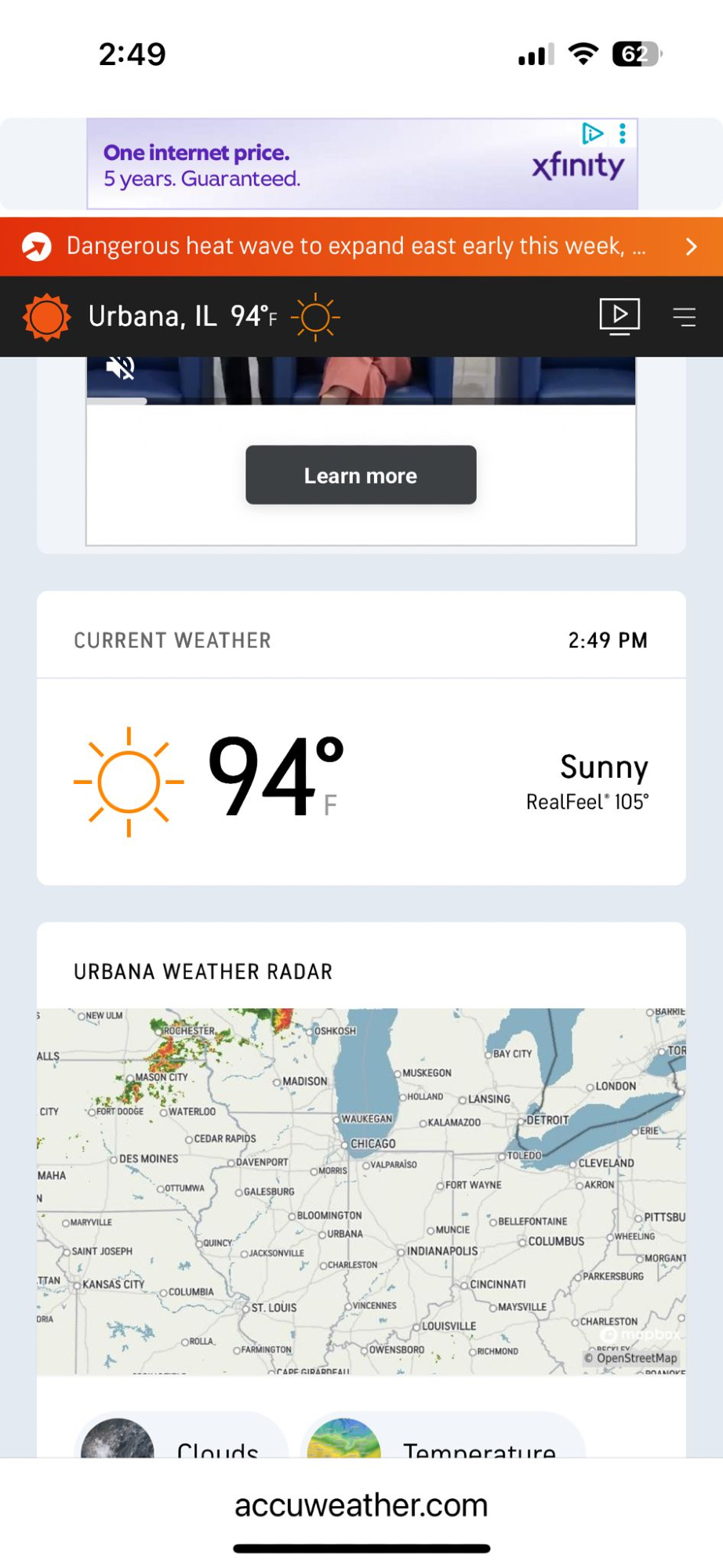Open the ad options three-dot menu
The height and width of the screenshot is (1568, 723).
623,134
